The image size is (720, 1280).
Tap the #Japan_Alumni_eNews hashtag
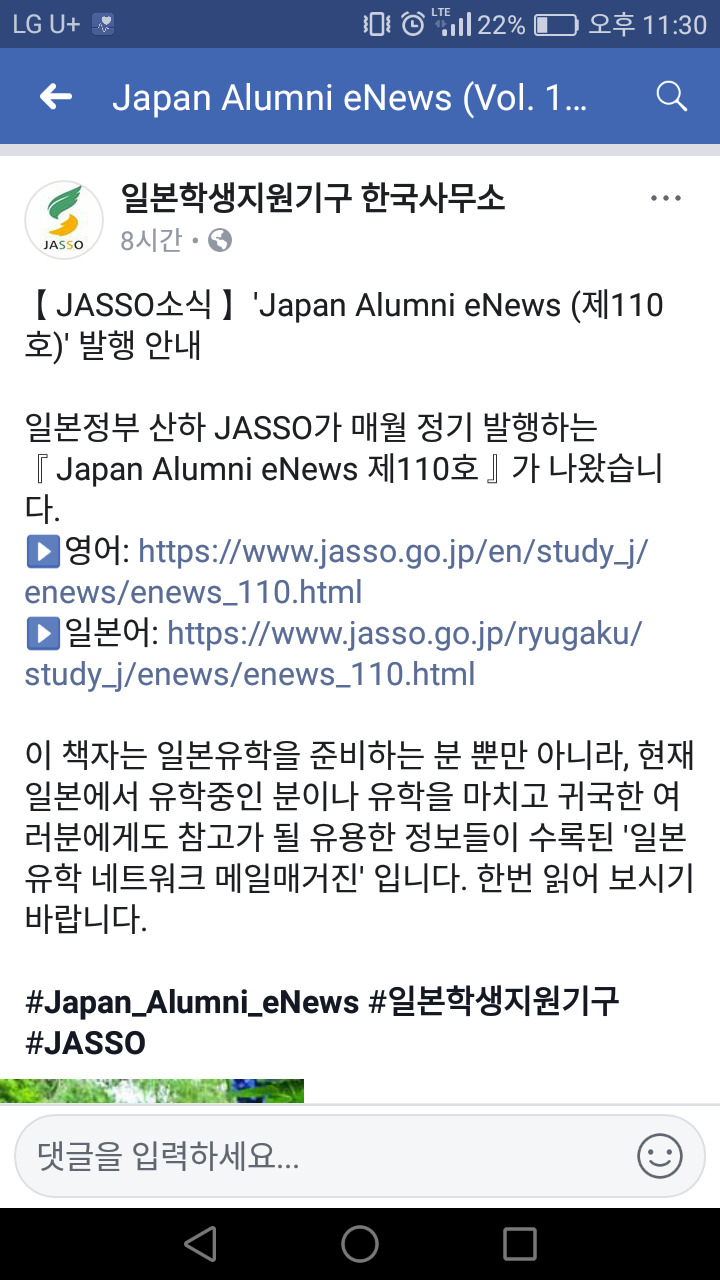192,1001
